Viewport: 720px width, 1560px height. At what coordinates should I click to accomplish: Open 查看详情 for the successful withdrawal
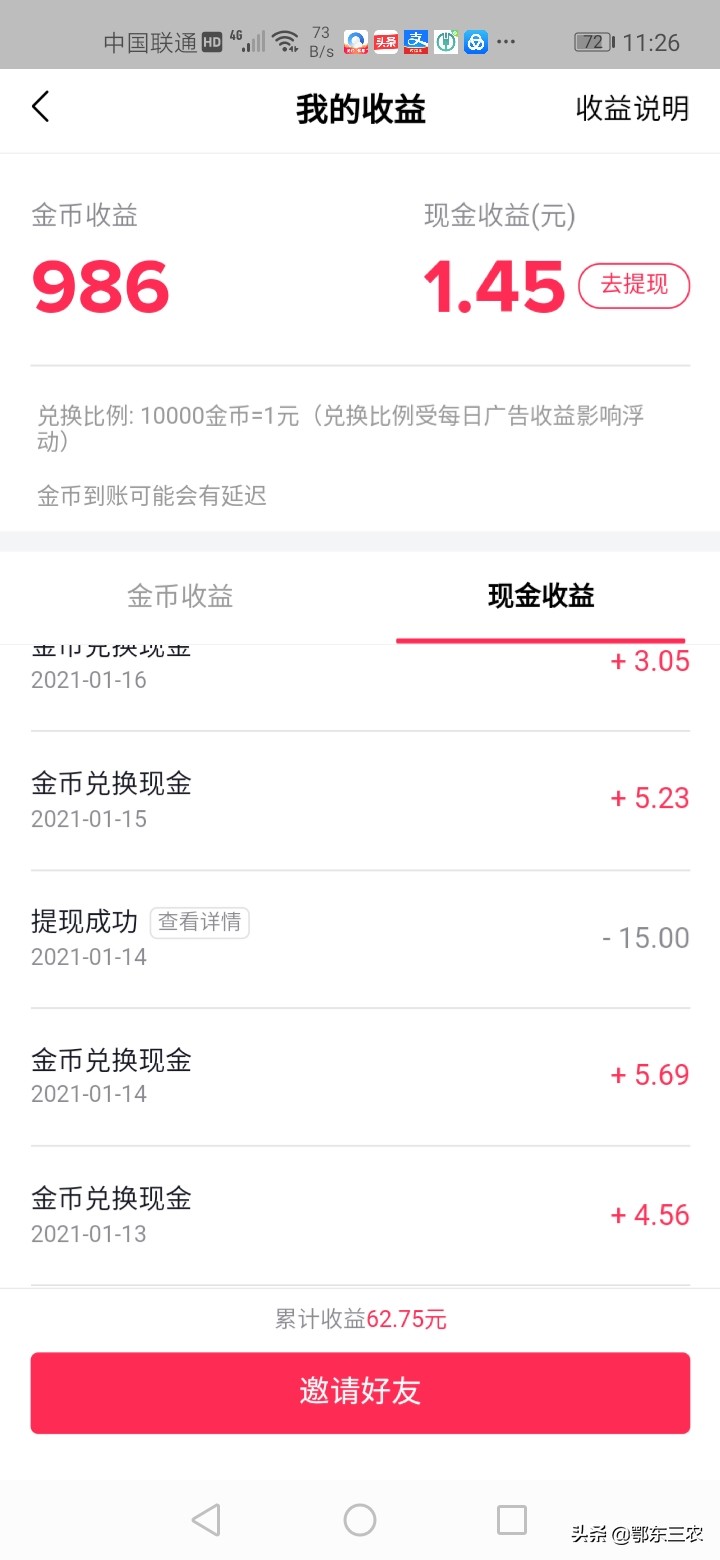pyautogui.click(x=199, y=922)
